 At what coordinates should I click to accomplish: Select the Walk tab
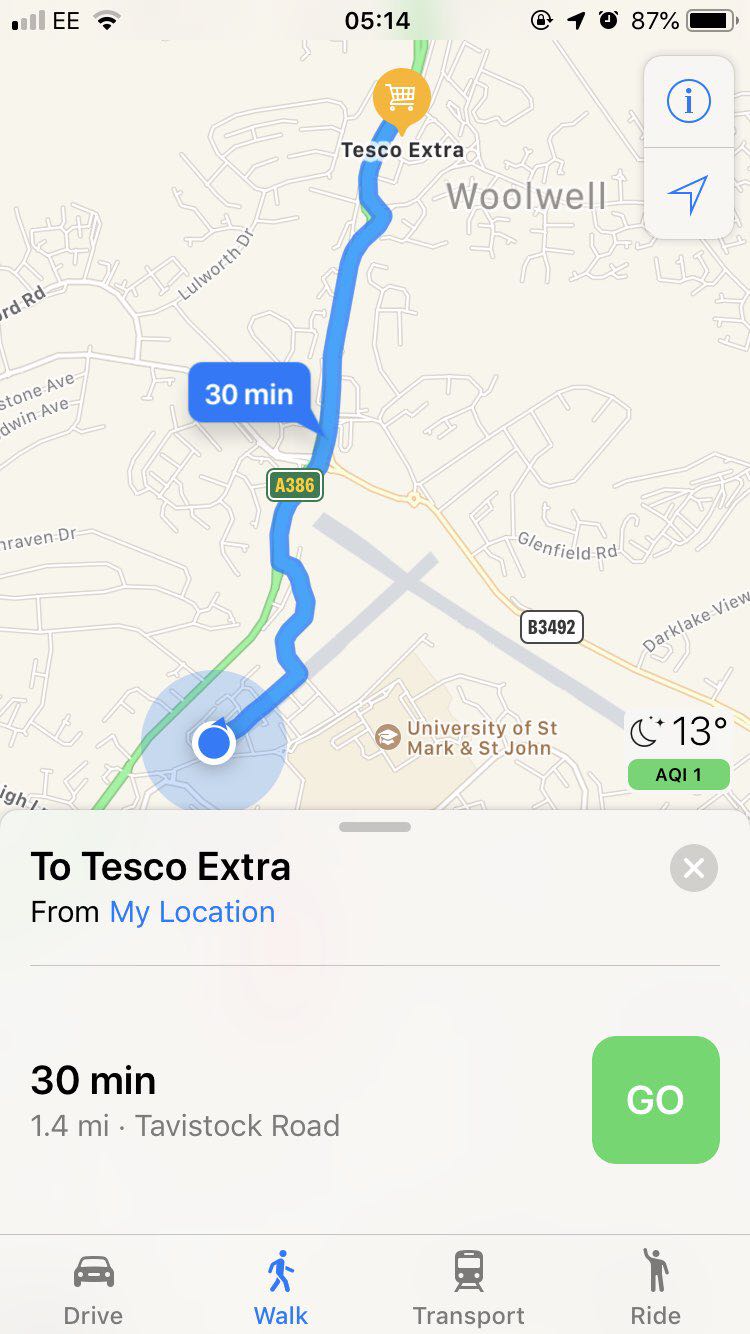click(281, 1288)
